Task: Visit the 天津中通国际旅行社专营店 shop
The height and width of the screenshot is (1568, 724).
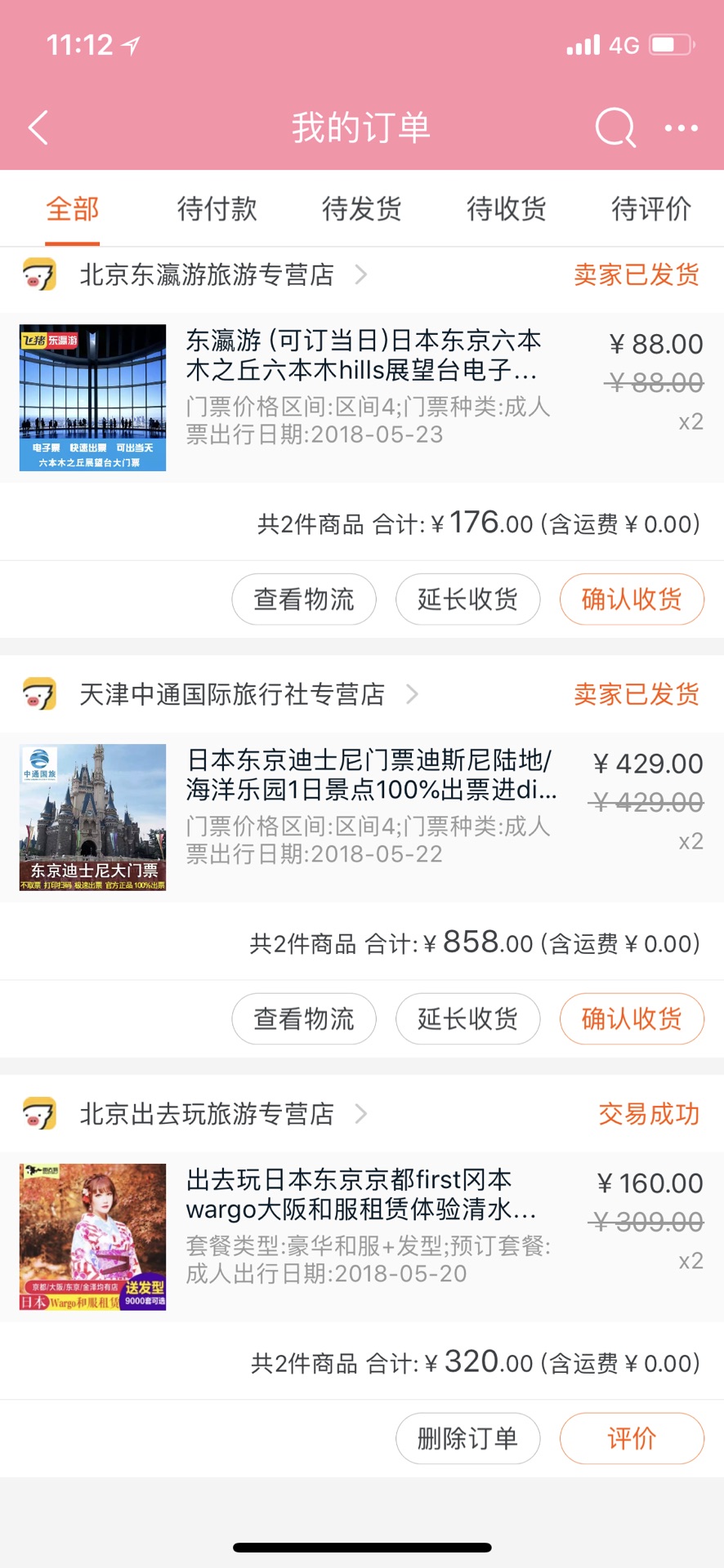Action: point(232,695)
